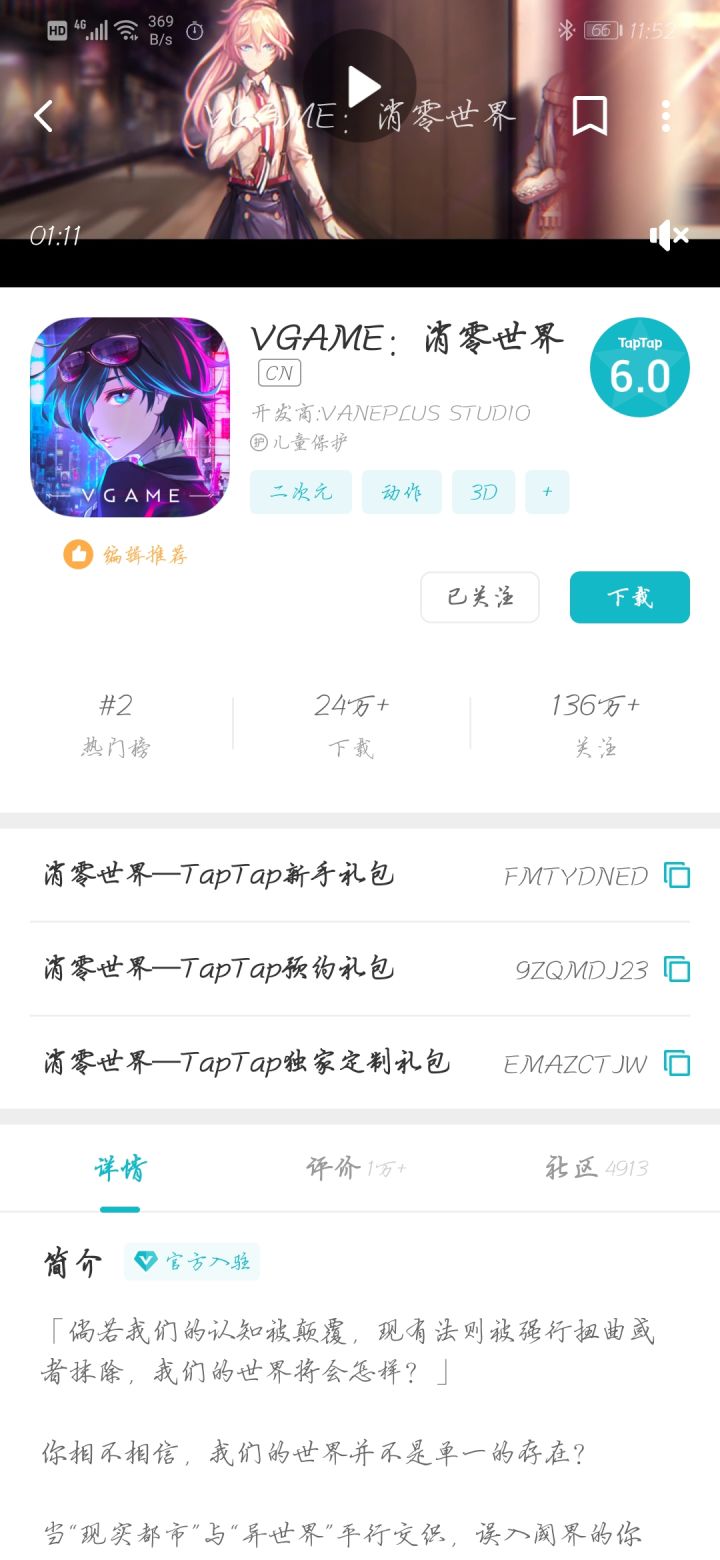This screenshot has height=1560, width=720.
Task: Open the three-dot overflow menu
Action: click(666, 116)
